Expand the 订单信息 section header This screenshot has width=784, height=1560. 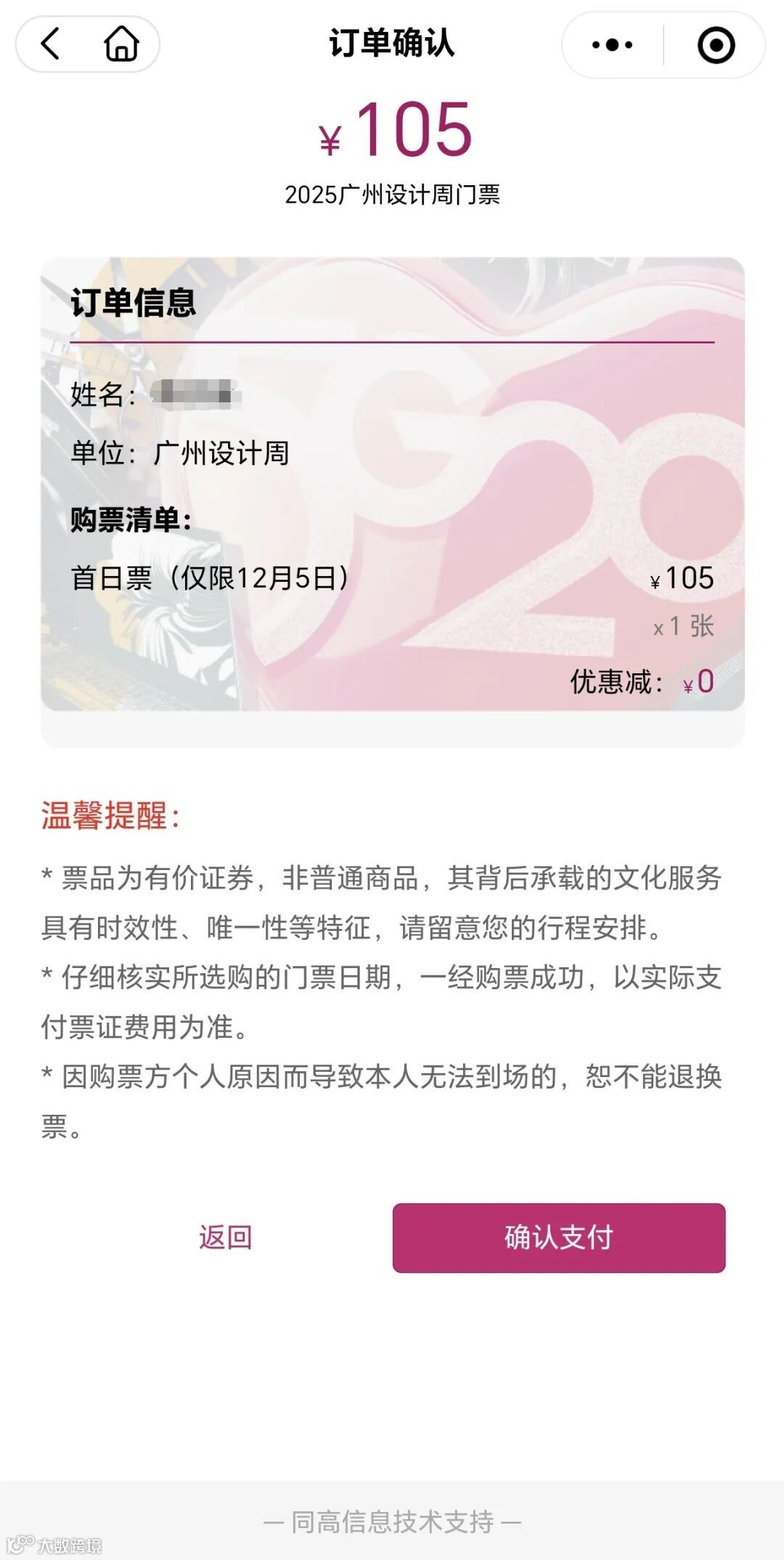(131, 307)
